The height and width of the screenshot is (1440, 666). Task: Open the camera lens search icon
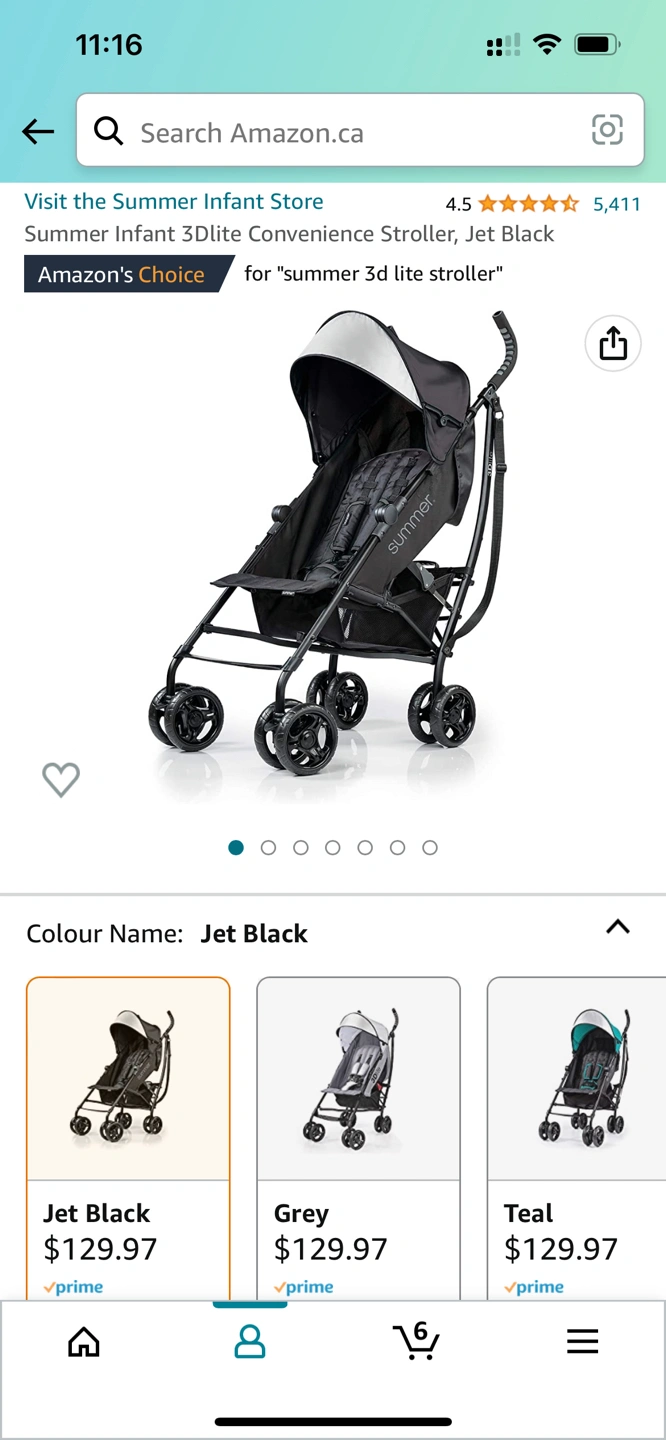click(x=607, y=130)
